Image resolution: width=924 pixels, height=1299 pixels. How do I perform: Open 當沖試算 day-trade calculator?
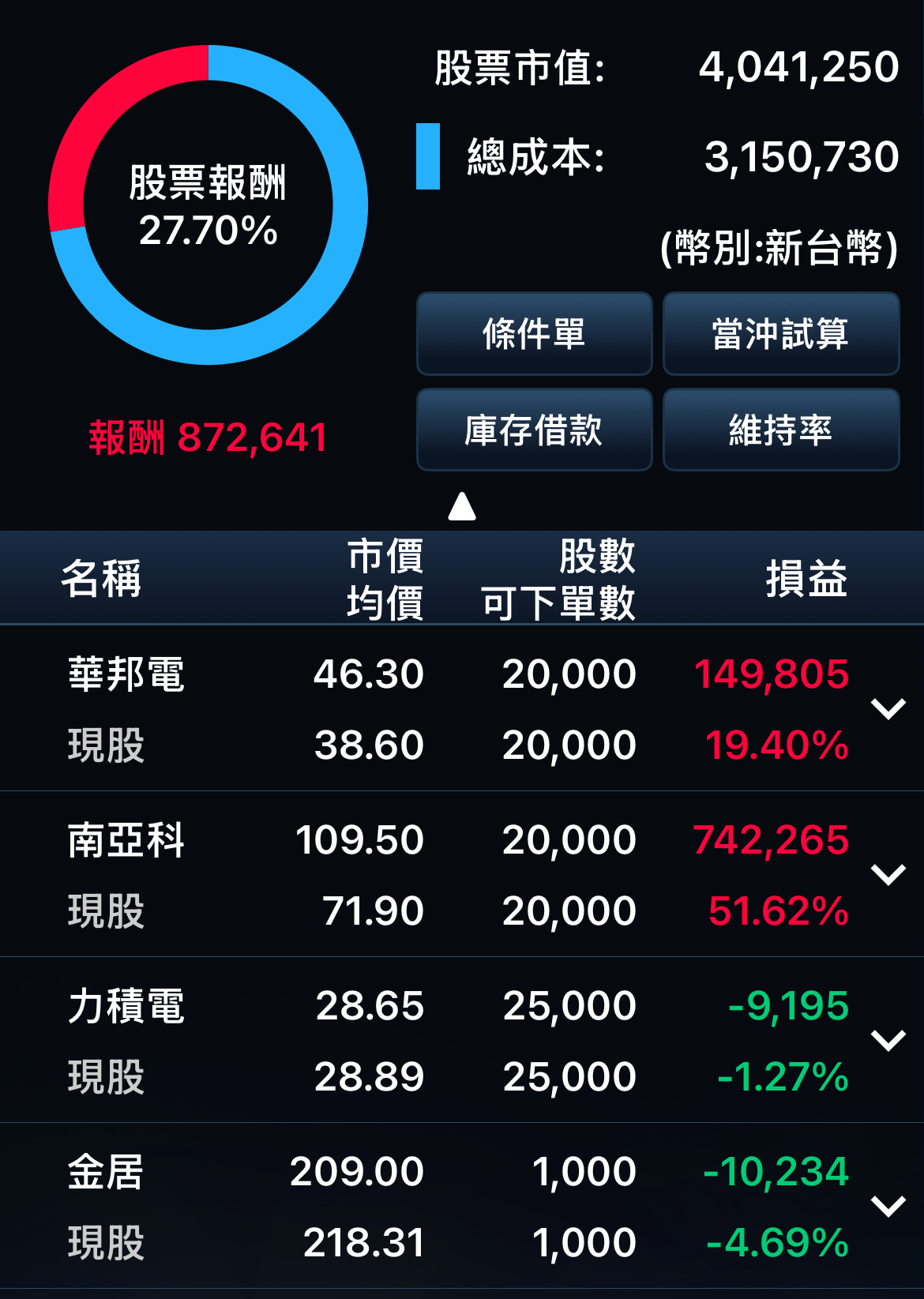[x=781, y=334]
